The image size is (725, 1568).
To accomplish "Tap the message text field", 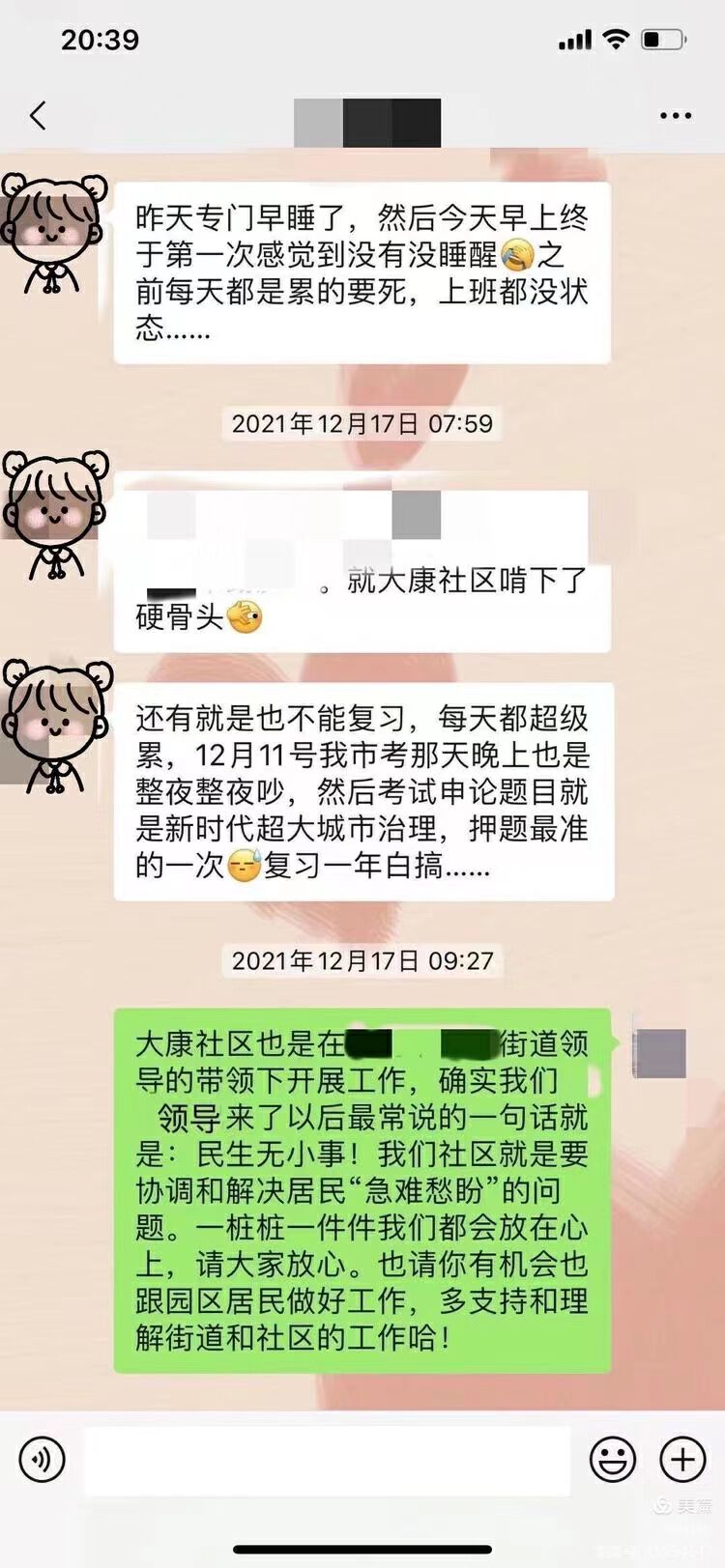I will coord(327,1458).
